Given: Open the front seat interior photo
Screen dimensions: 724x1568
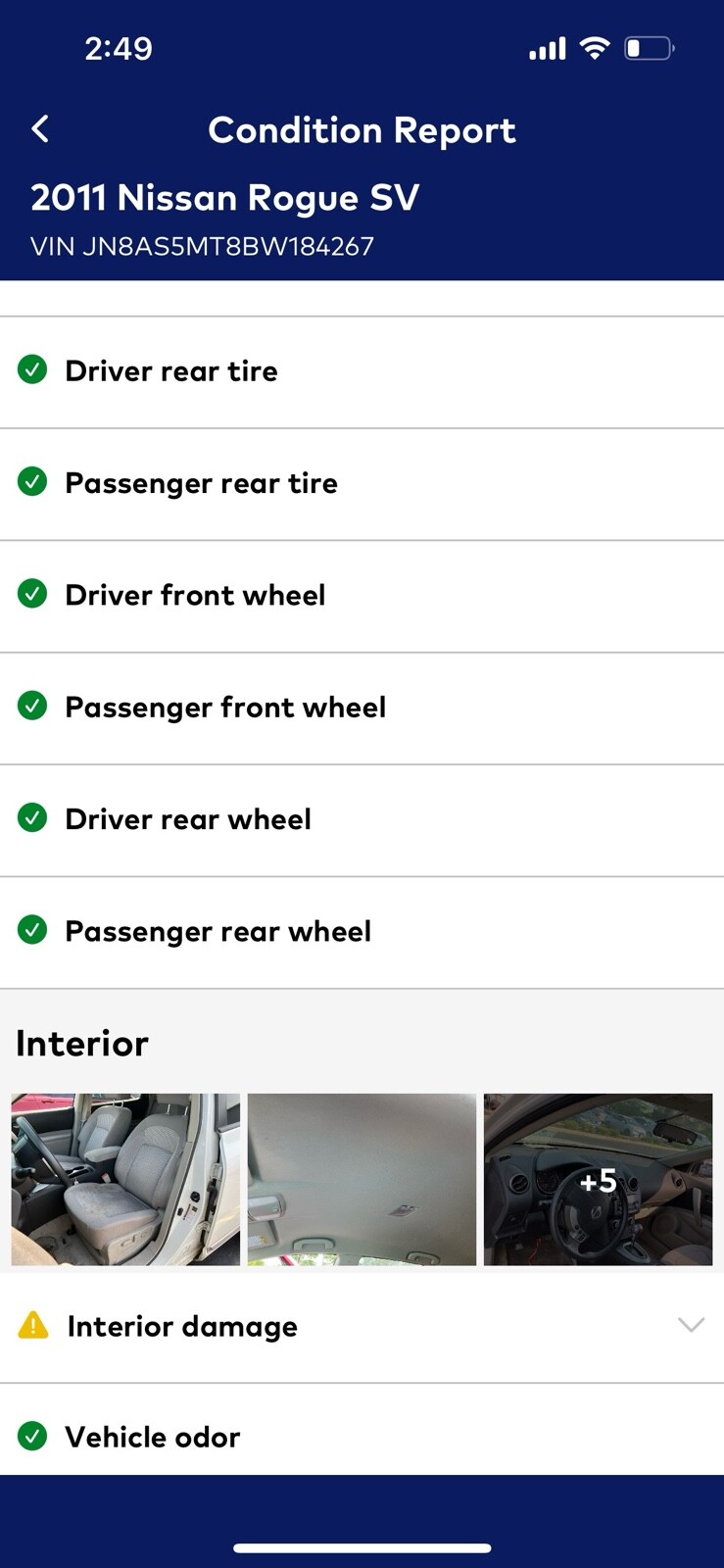Looking at the screenshot, I should click(125, 1179).
